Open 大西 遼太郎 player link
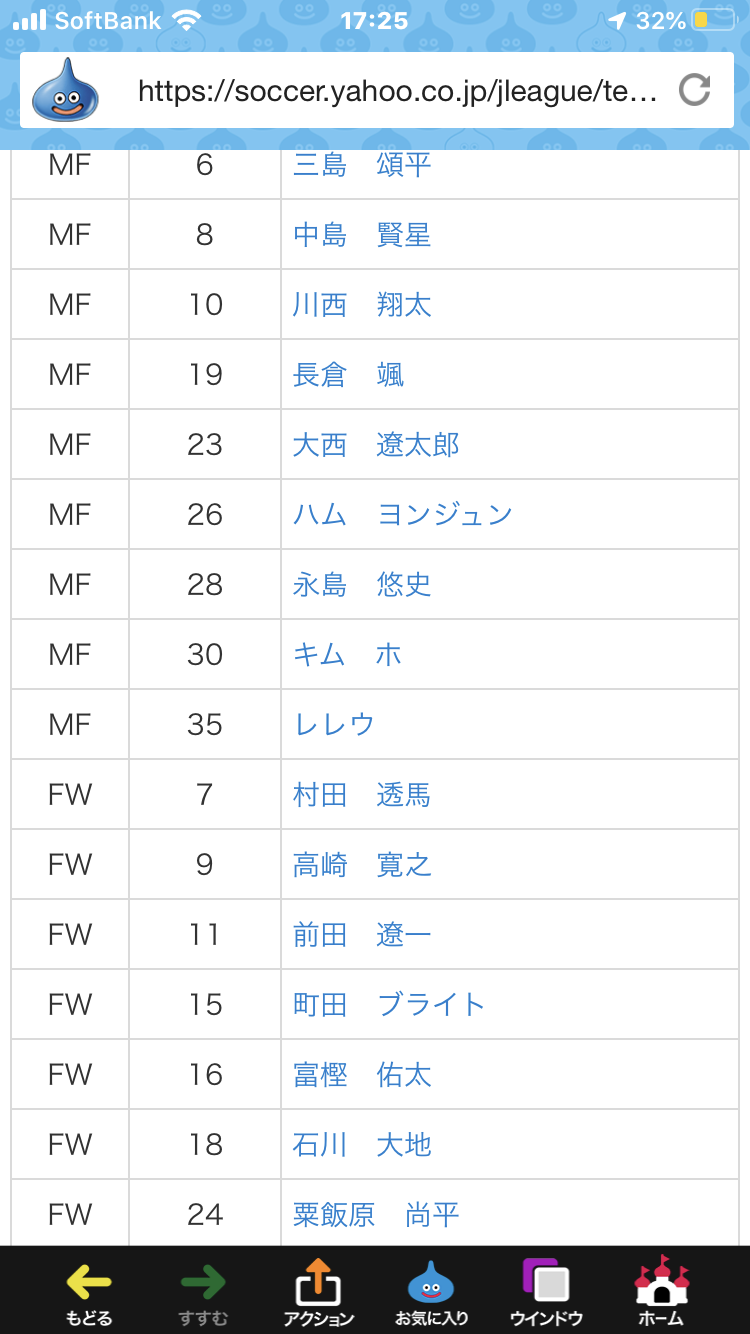The width and height of the screenshot is (750, 1334). [x=376, y=445]
